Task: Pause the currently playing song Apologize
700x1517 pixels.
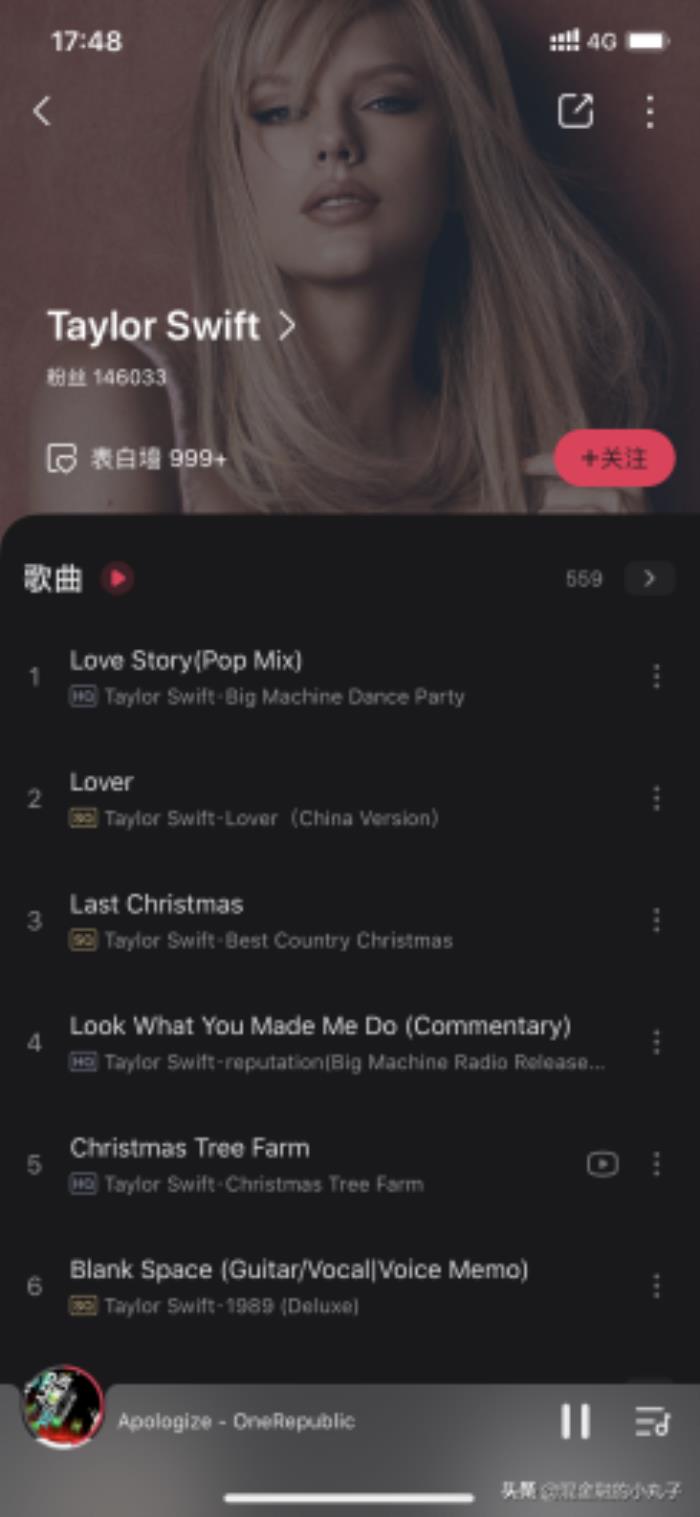Action: tap(575, 1421)
